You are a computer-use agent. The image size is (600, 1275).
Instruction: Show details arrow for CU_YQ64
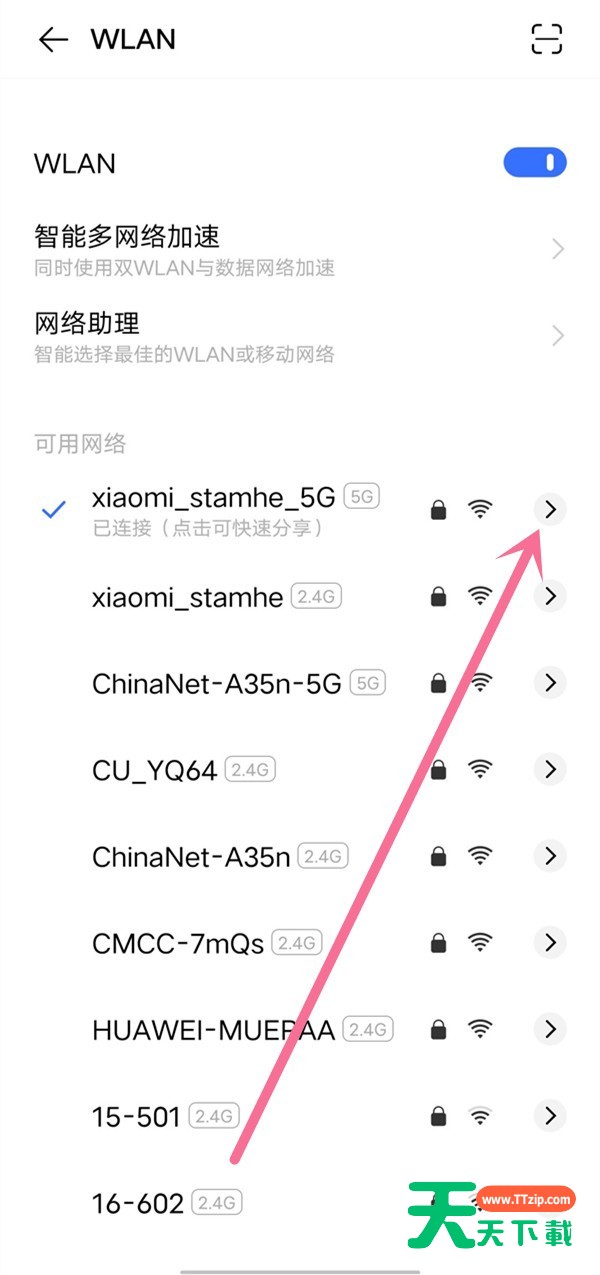click(549, 769)
